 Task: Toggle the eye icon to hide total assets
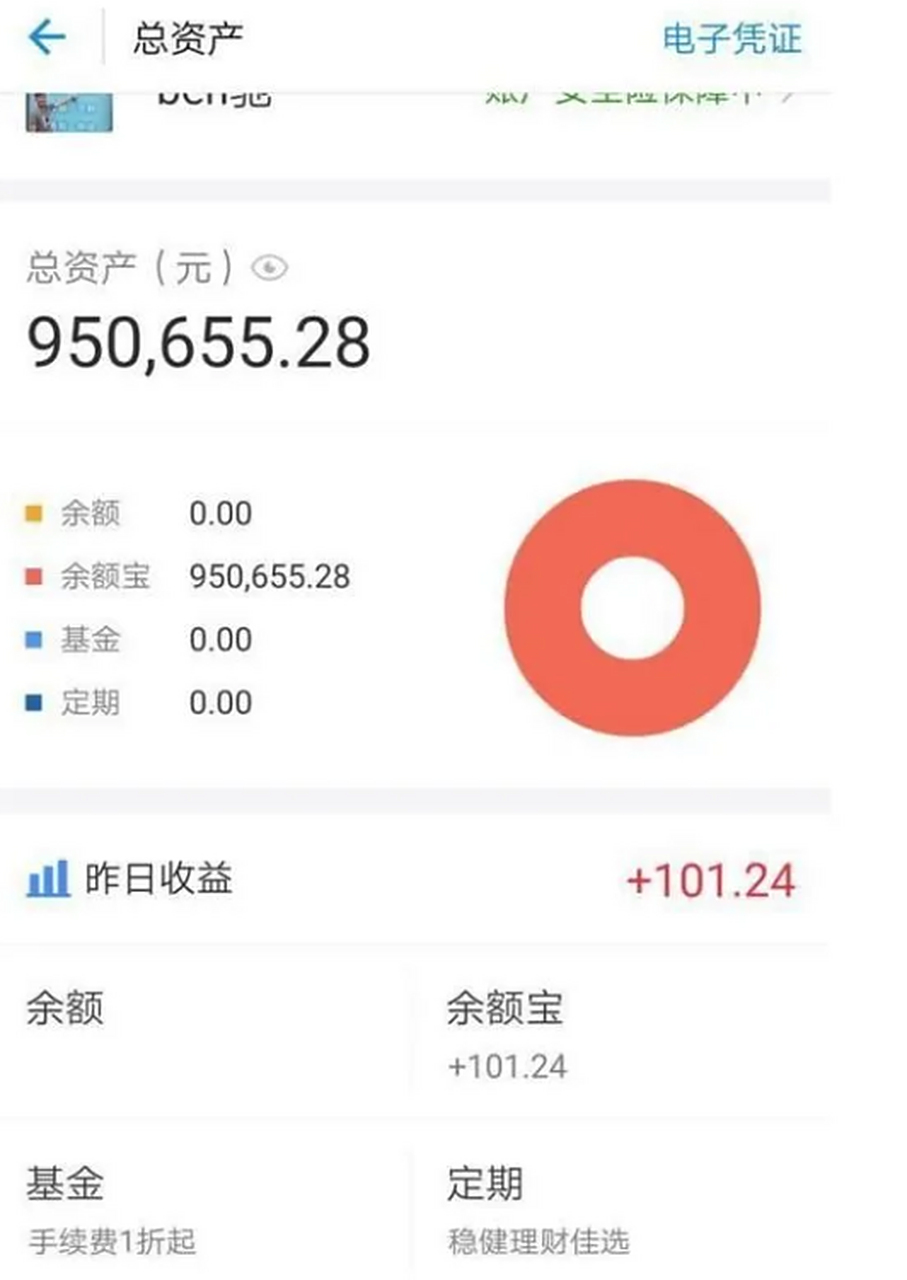point(268,265)
